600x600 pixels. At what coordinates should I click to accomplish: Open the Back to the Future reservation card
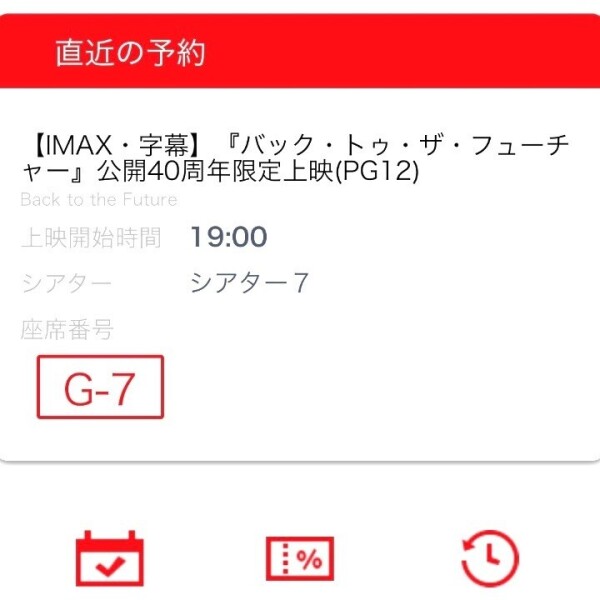pos(300,270)
